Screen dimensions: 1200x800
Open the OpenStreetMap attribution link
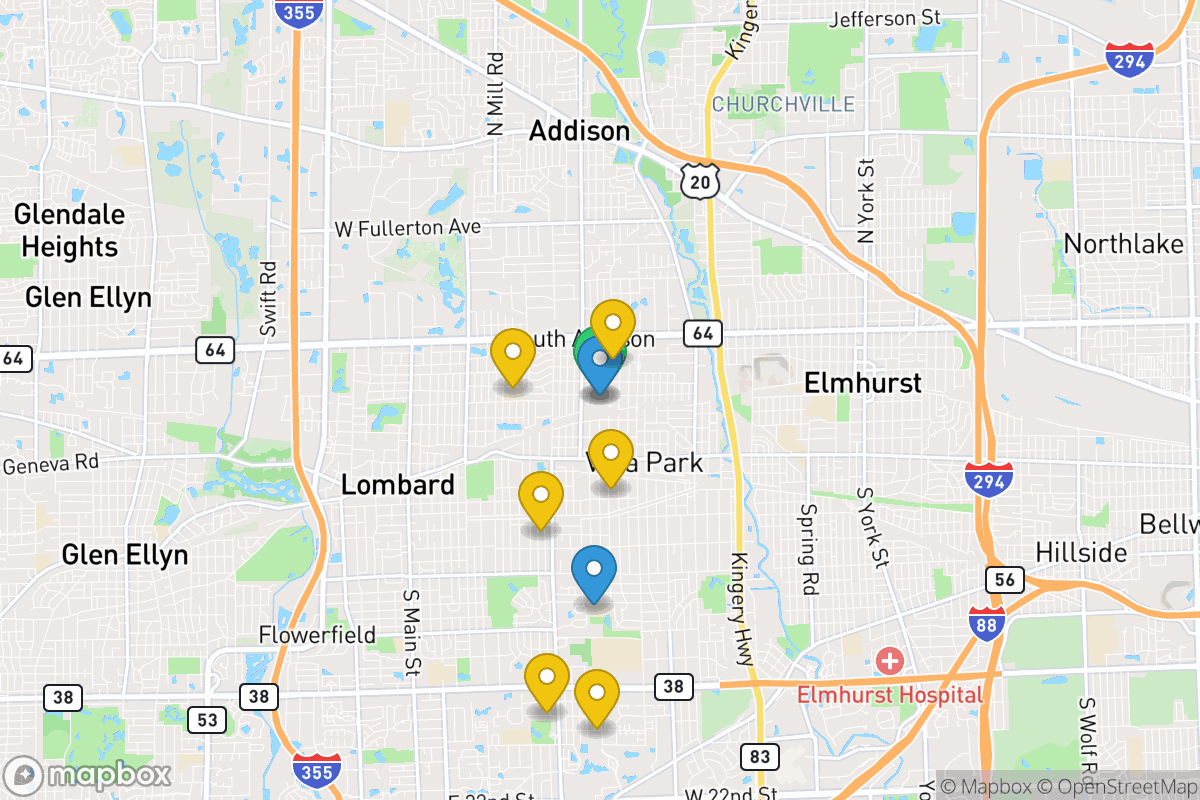[x=1123, y=787]
